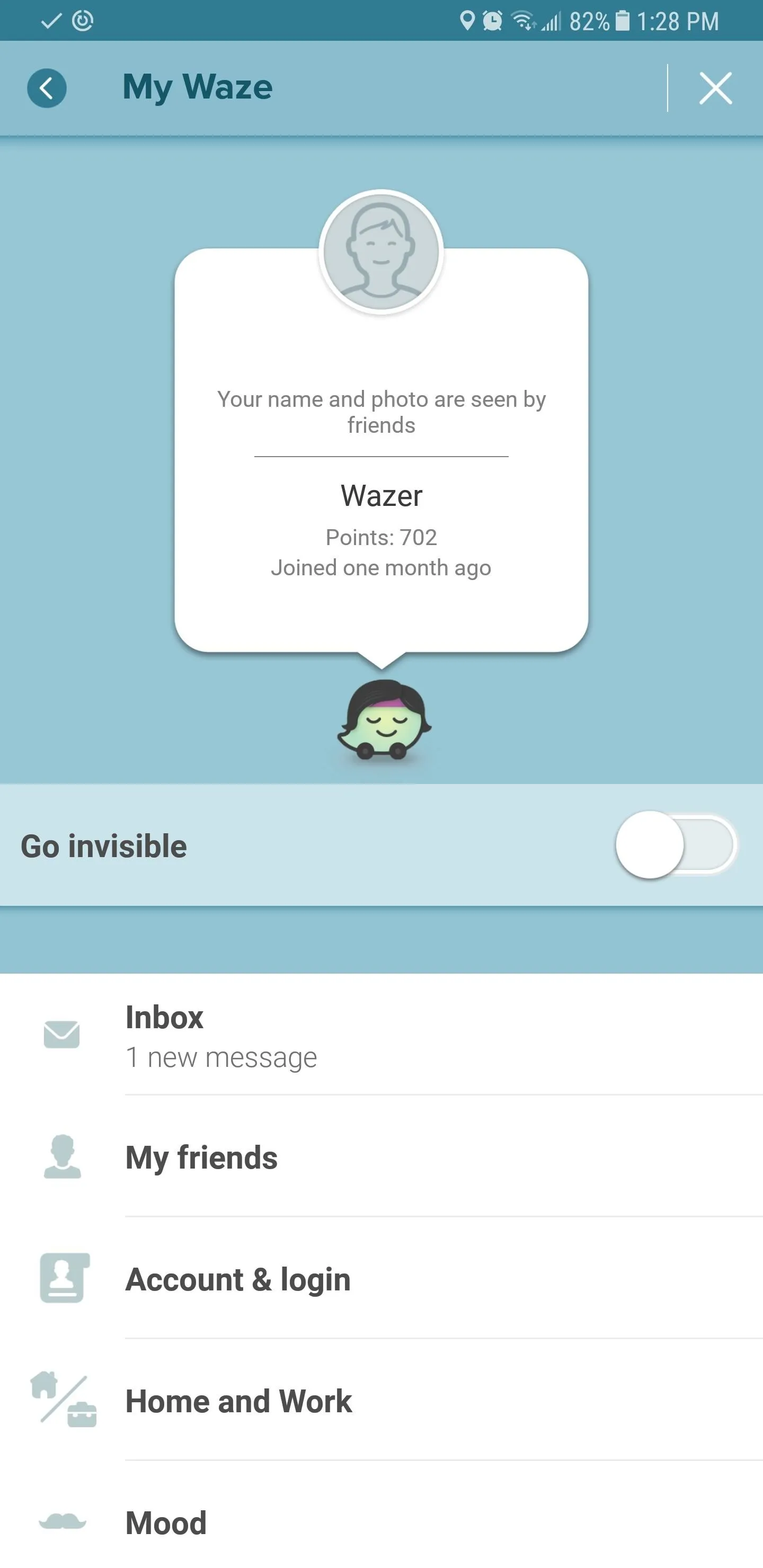Toggle the Go invisible switch
This screenshot has width=763, height=1568.
point(676,845)
